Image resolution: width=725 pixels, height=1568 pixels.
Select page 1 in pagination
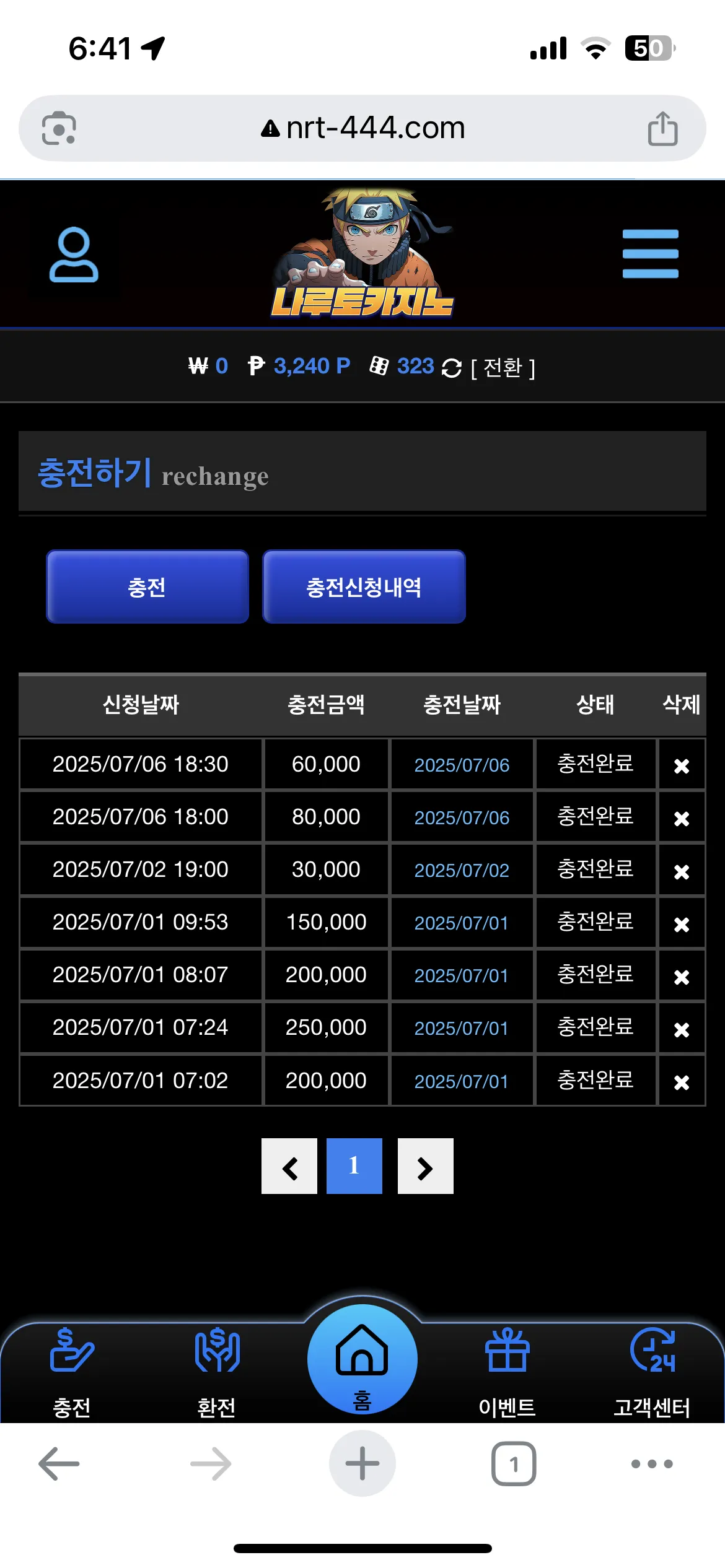click(354, 1166)
